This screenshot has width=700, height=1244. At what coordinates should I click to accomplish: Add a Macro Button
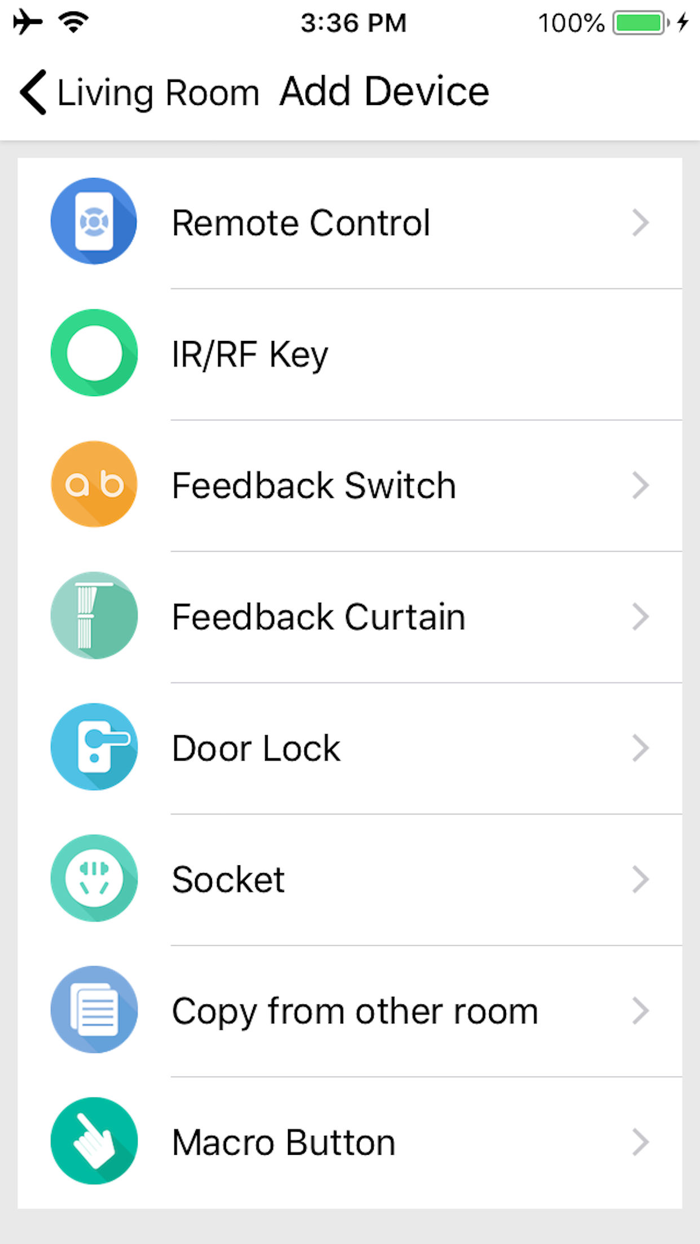point(350,1142)
